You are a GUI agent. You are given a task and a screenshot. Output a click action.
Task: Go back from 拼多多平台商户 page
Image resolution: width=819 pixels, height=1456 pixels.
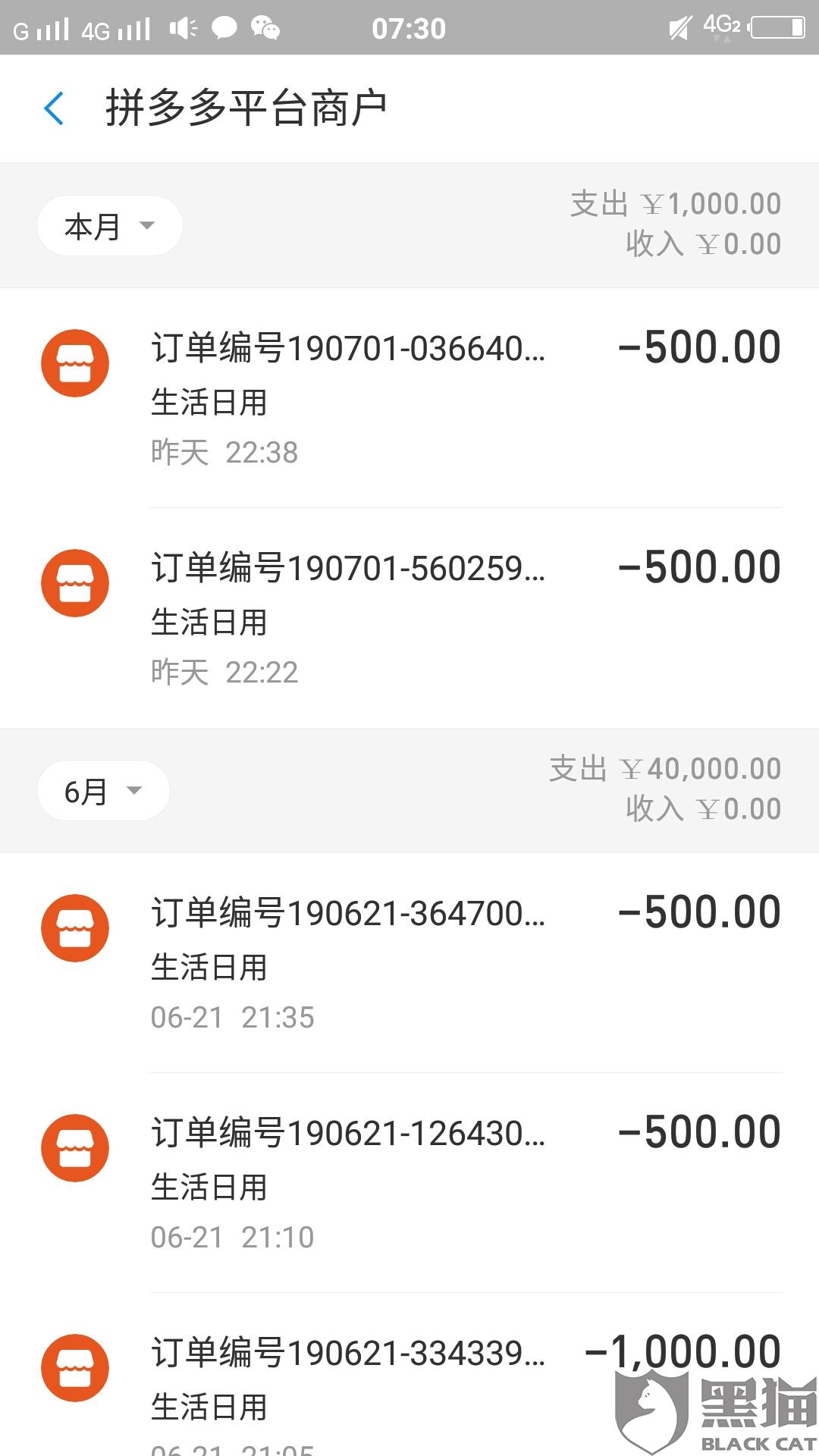(x=54, y=108)
